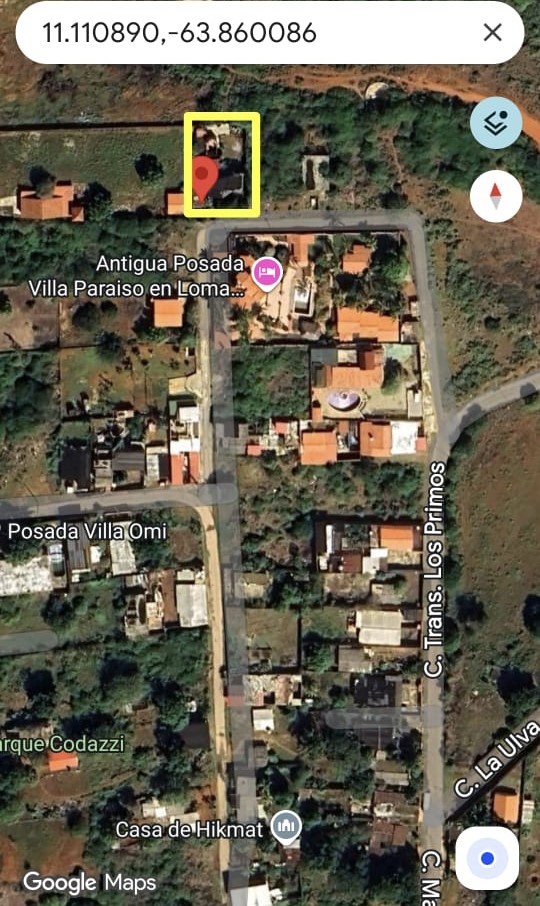The image size is (540, 906).
Task: Open the map layers selector
Action: [x=496, y=122]
